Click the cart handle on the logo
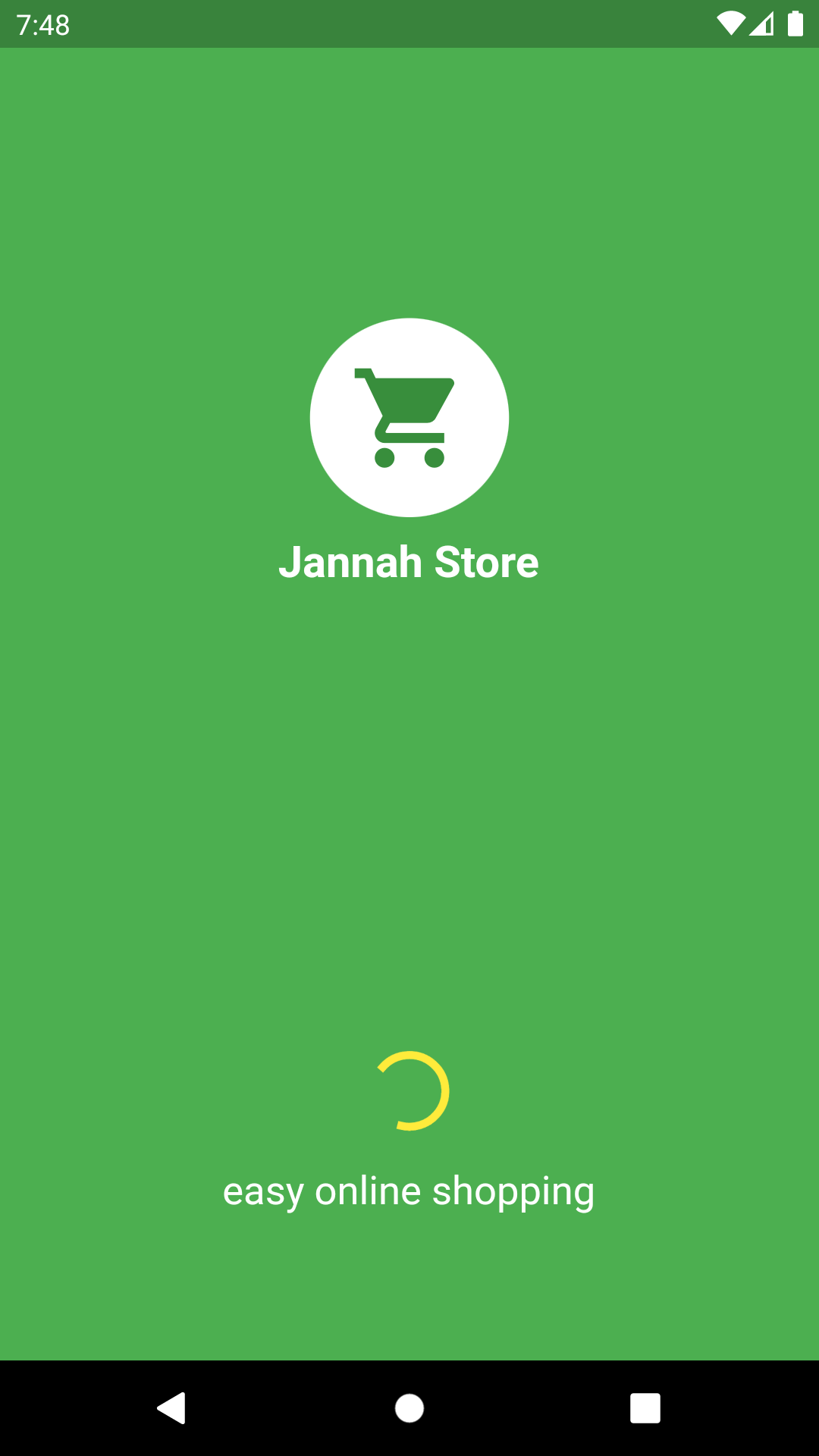This screenshot has width=819, height=1456. point(362,373)
